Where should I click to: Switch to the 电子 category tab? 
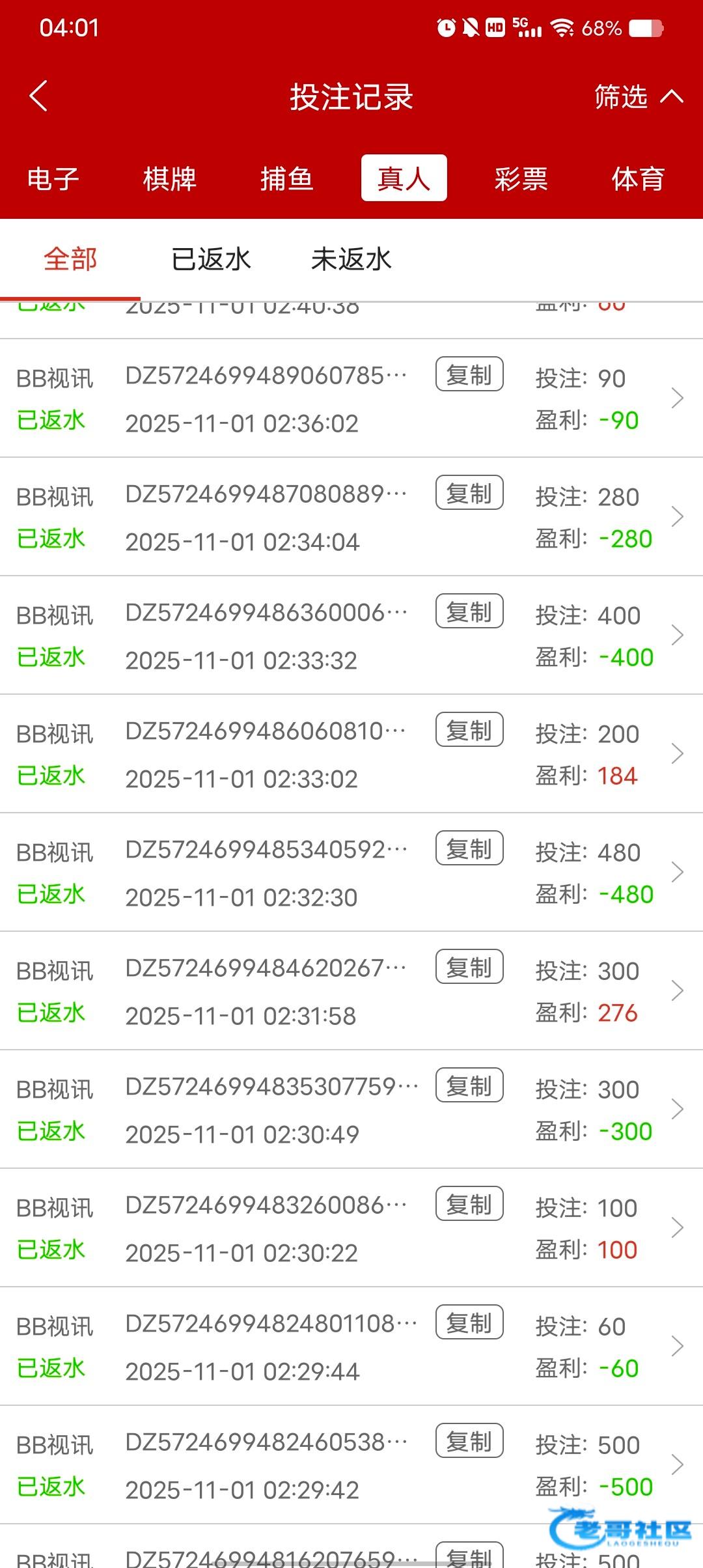pyautogui.click(x=53, y=178)
